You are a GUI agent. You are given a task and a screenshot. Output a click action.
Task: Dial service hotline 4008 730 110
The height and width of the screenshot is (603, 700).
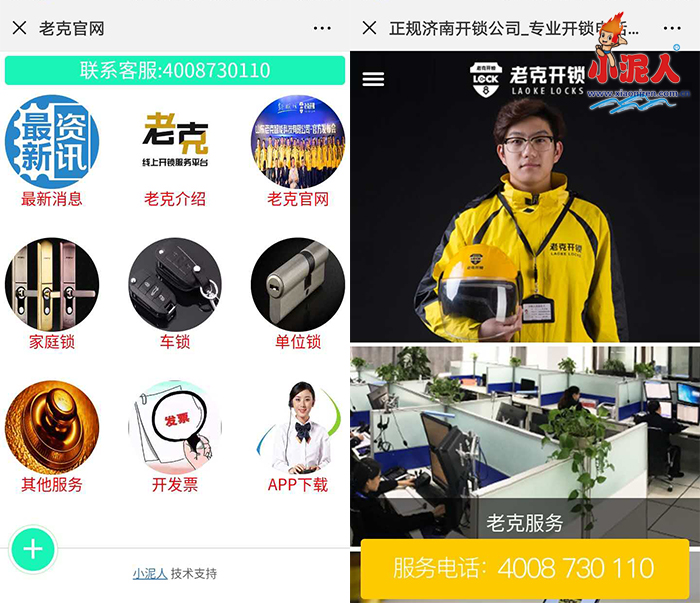point(524,569)
